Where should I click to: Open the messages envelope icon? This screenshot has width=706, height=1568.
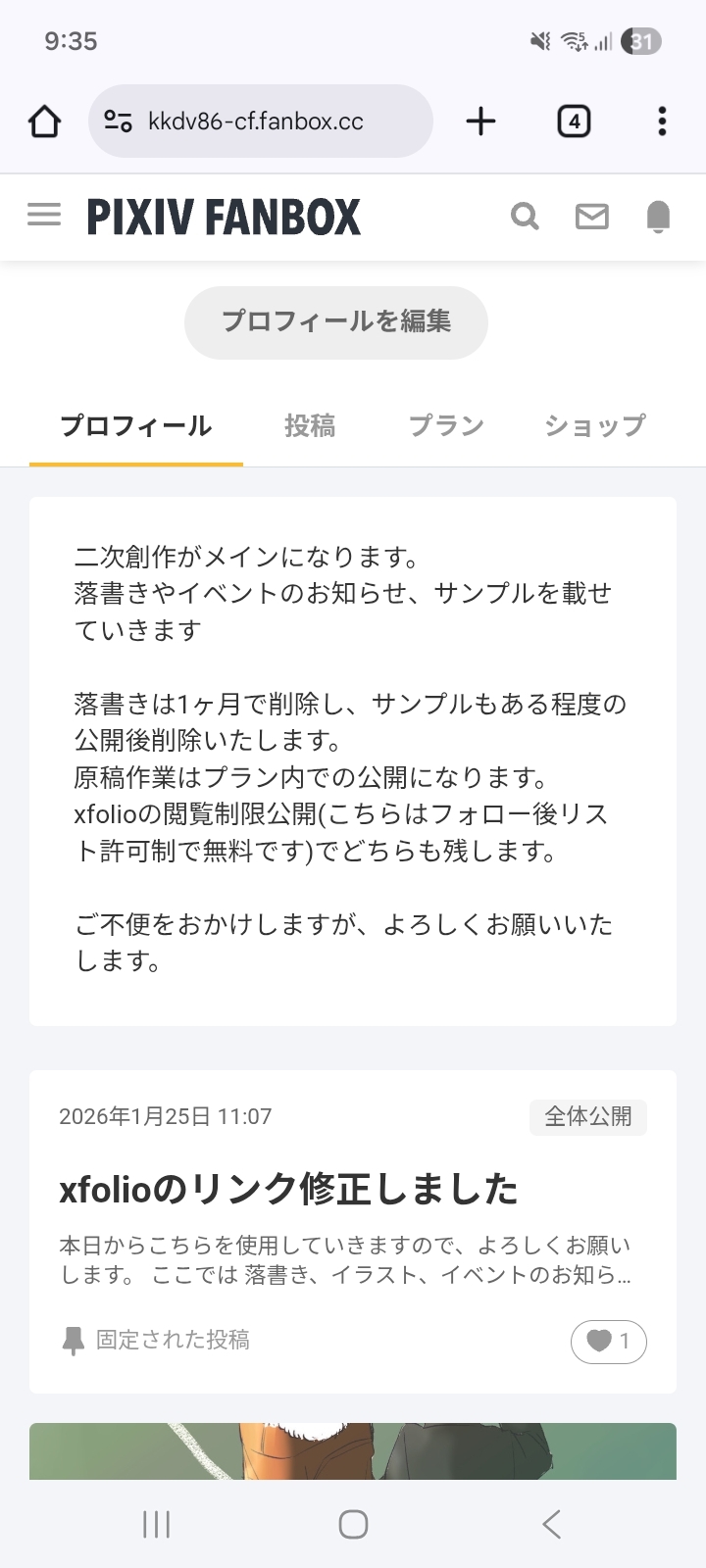click(591, 216)
